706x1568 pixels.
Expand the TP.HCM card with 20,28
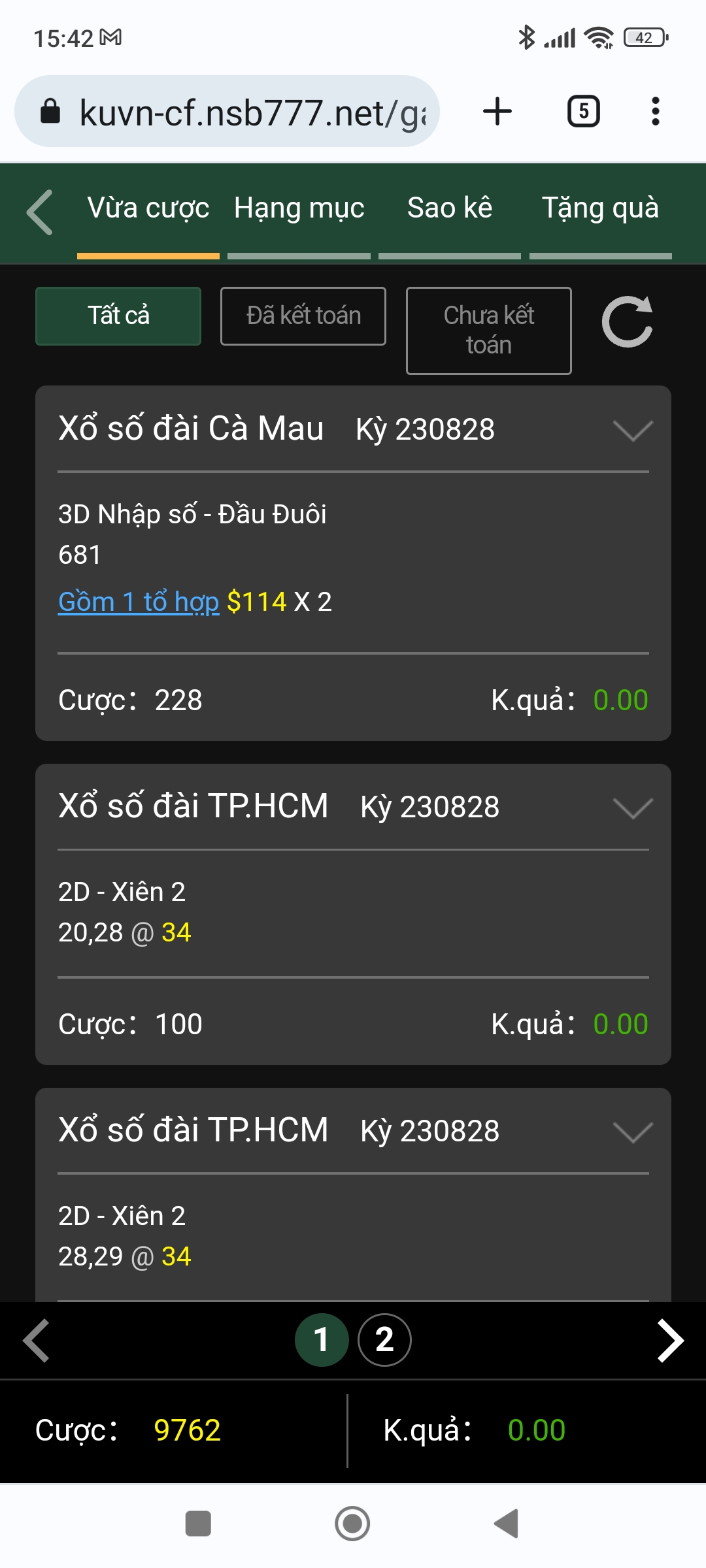click(x=633, y=808)
